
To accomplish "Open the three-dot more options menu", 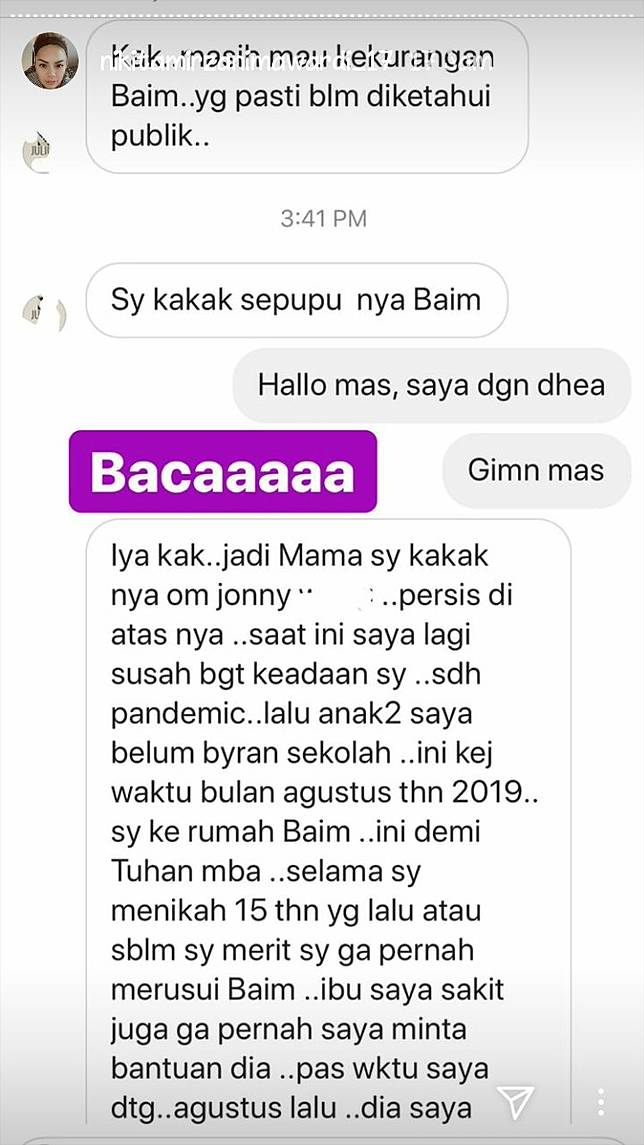I will coord(600,1102).
